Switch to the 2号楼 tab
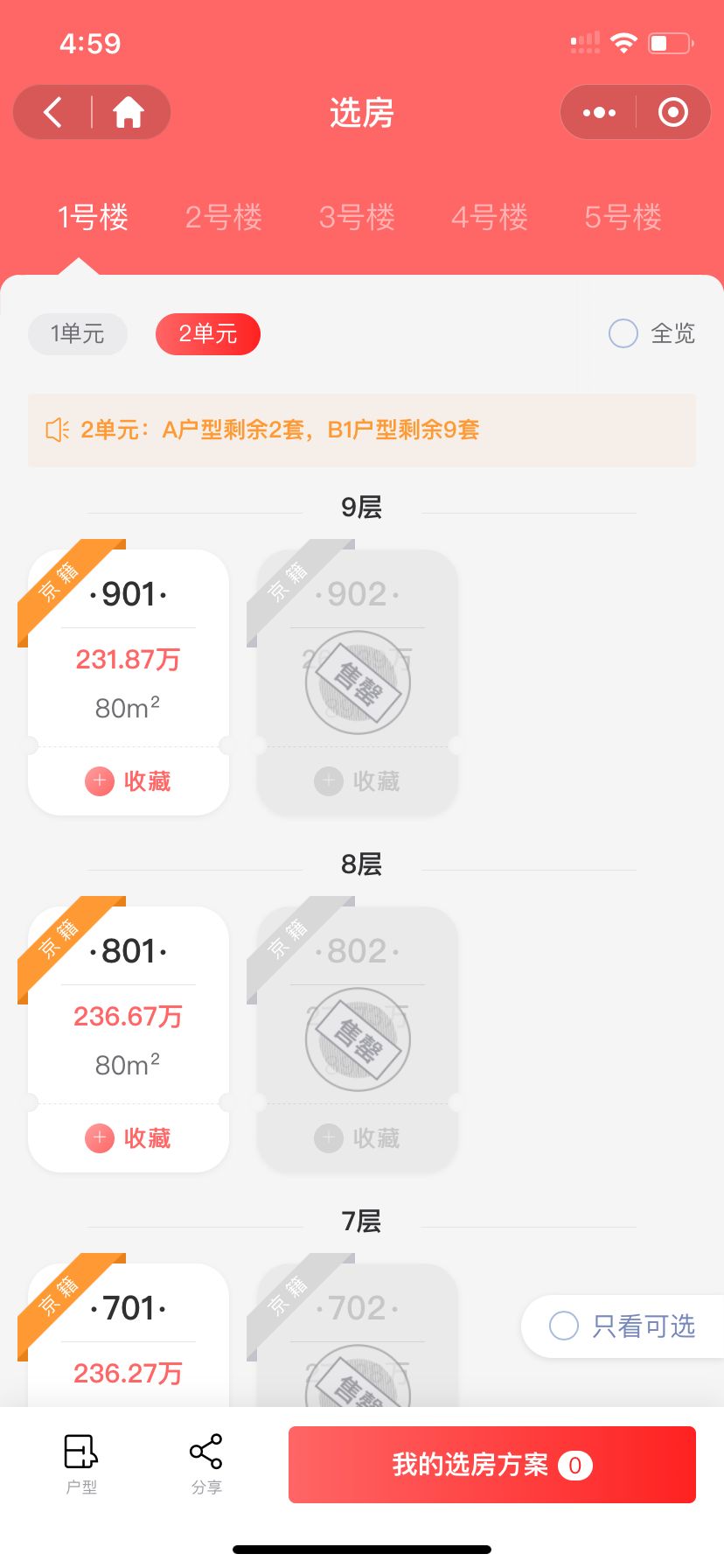 (224, 217)
